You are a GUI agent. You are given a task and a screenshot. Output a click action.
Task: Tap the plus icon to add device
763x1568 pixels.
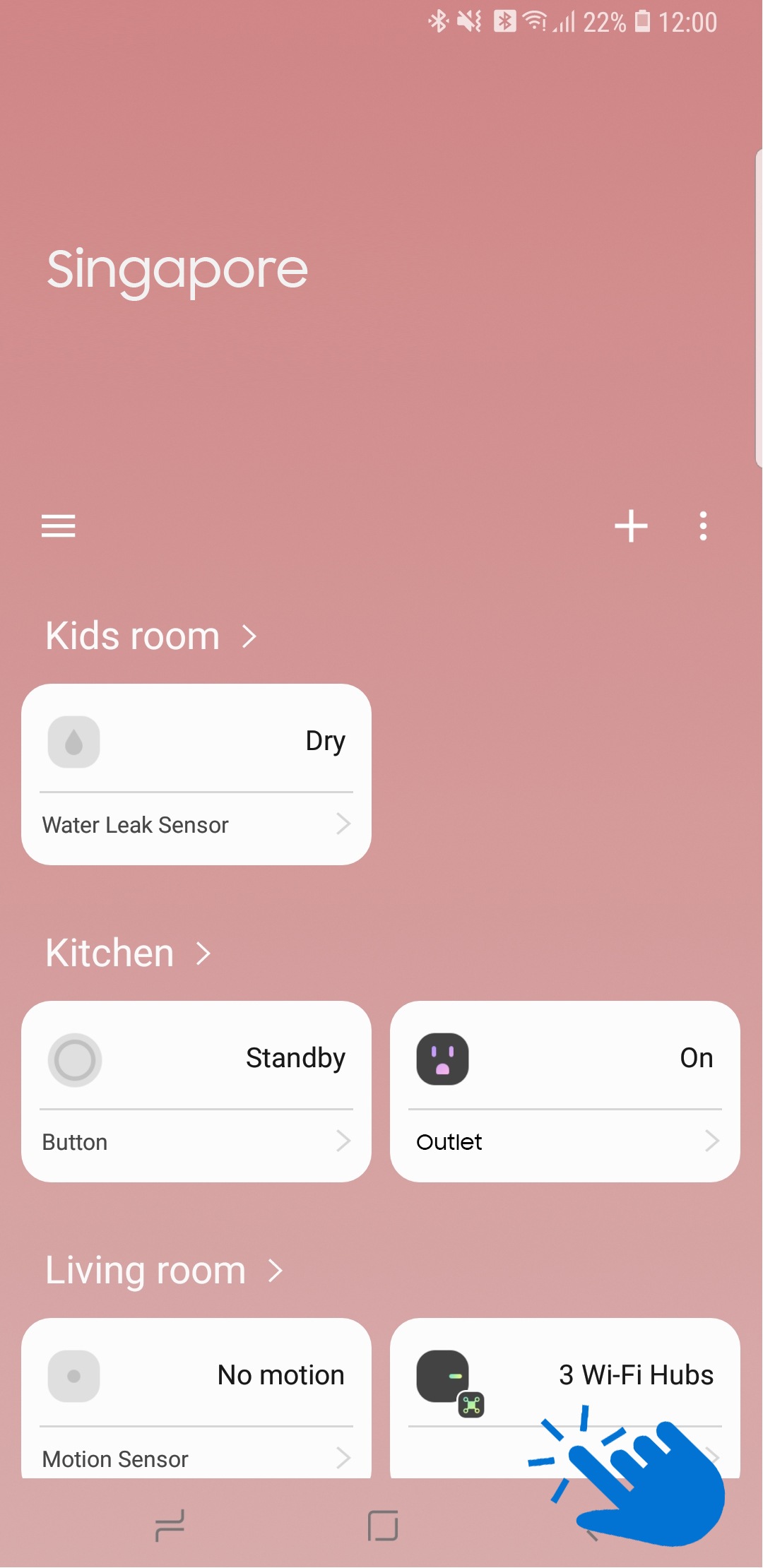[x=631, y=526]
